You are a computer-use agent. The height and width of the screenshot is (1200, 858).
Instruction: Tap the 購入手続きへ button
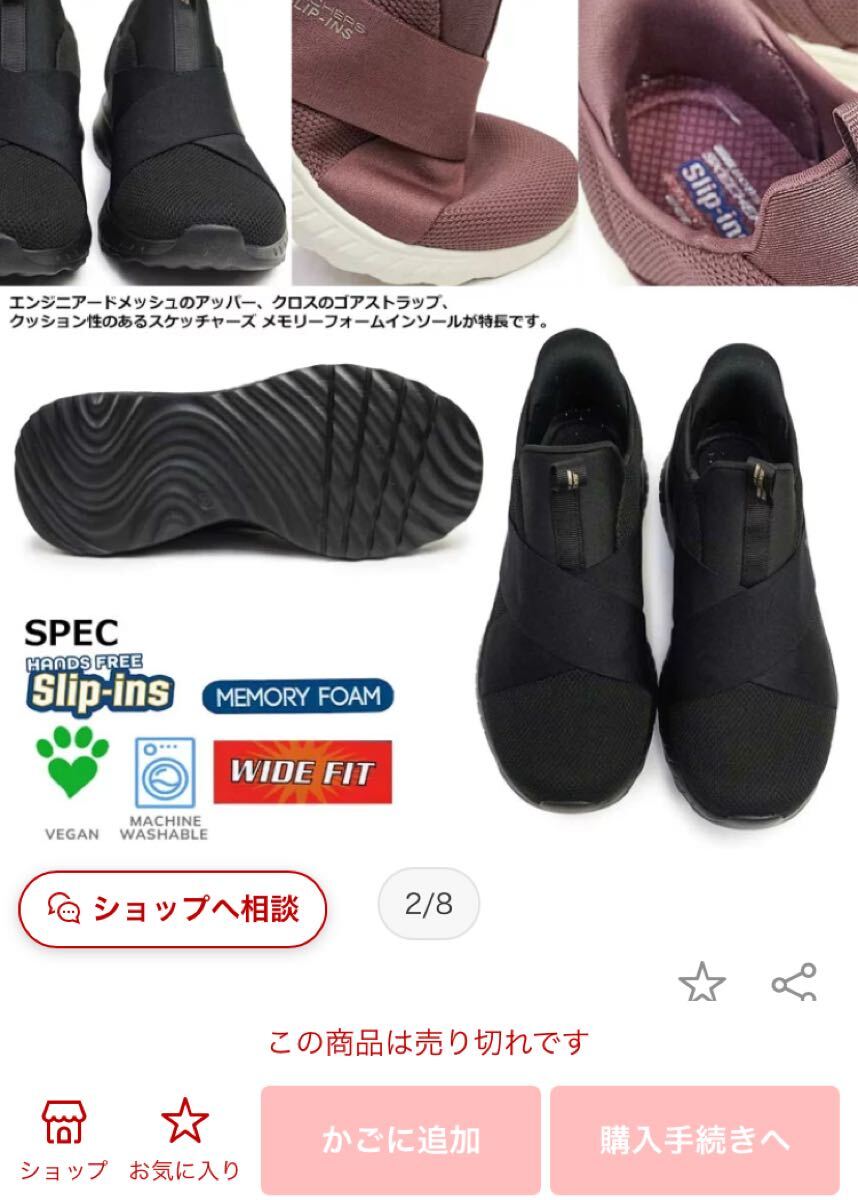pos(694,1140)
